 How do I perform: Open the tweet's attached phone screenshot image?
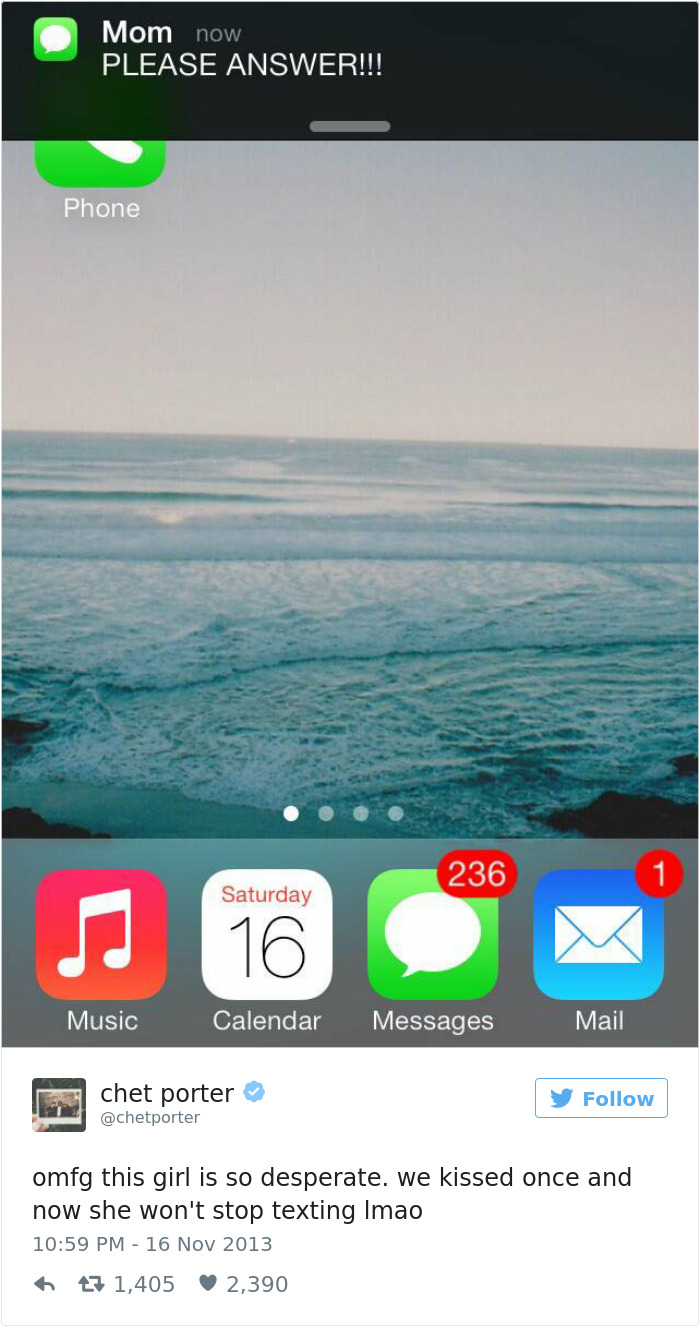click(x=350, y=524)
